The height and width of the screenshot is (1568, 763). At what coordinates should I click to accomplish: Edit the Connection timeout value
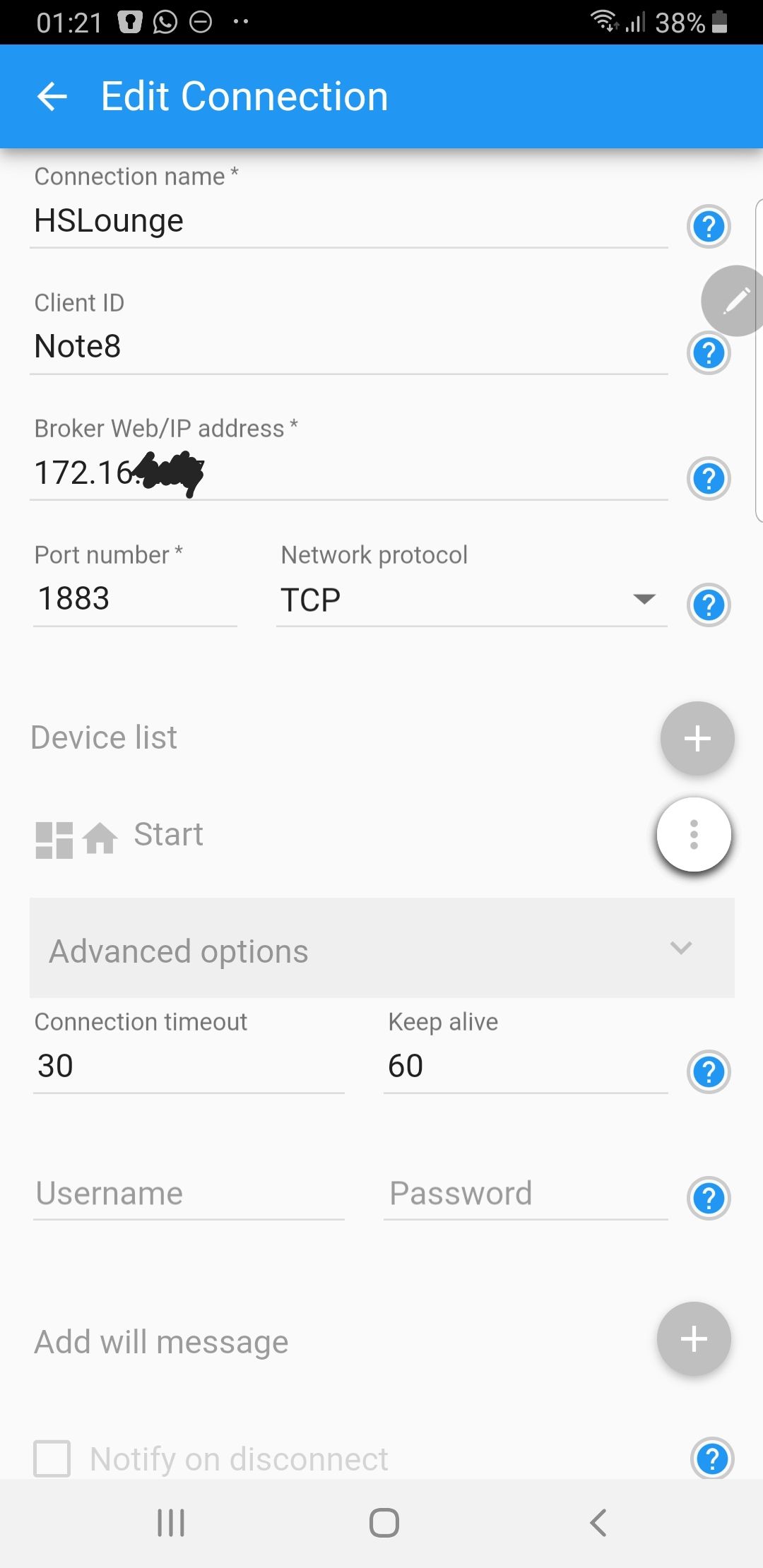(188, 1066)
